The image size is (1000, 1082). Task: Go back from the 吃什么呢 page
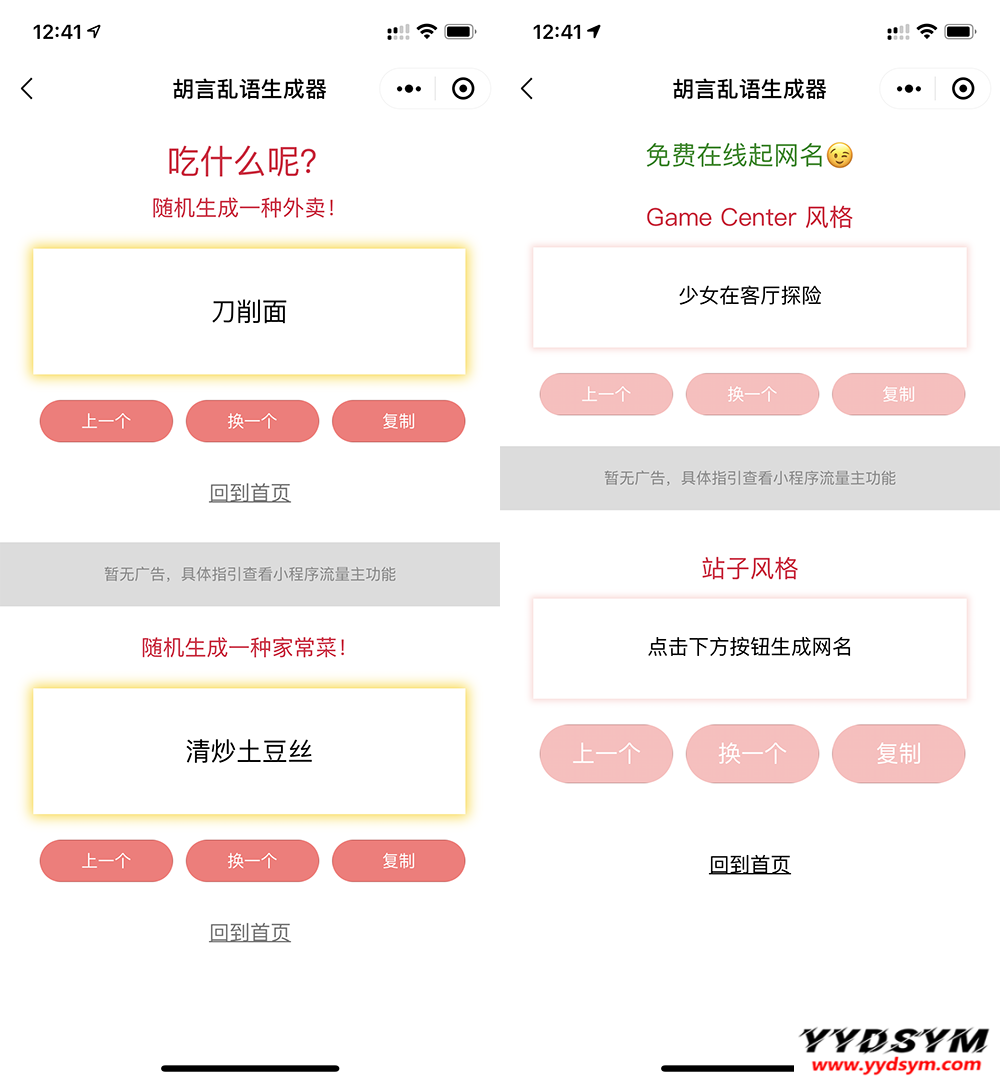27,89
